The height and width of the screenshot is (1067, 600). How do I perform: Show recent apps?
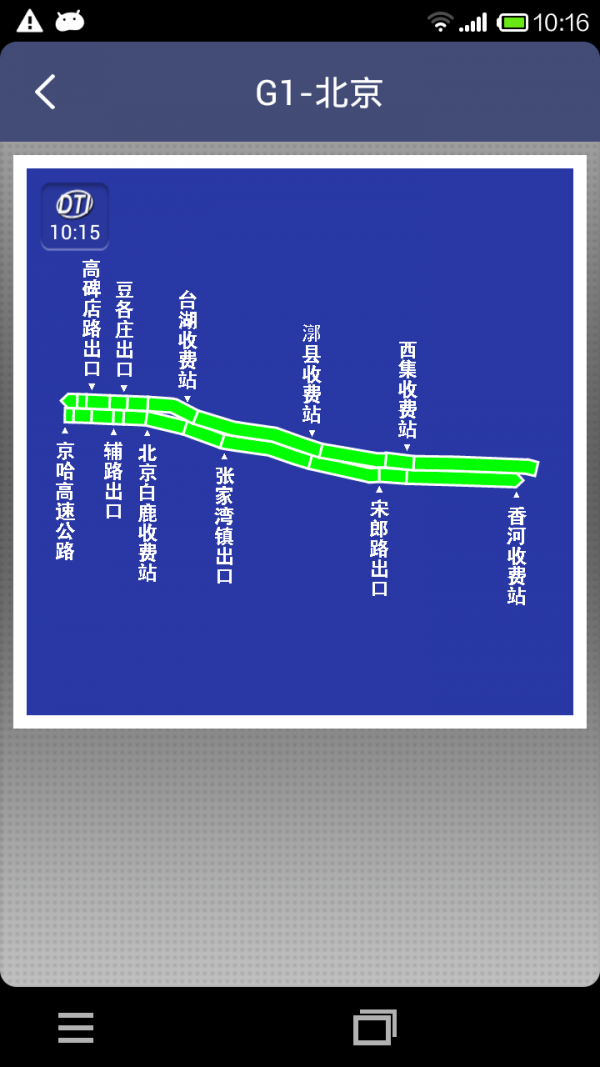[374, 1027]
